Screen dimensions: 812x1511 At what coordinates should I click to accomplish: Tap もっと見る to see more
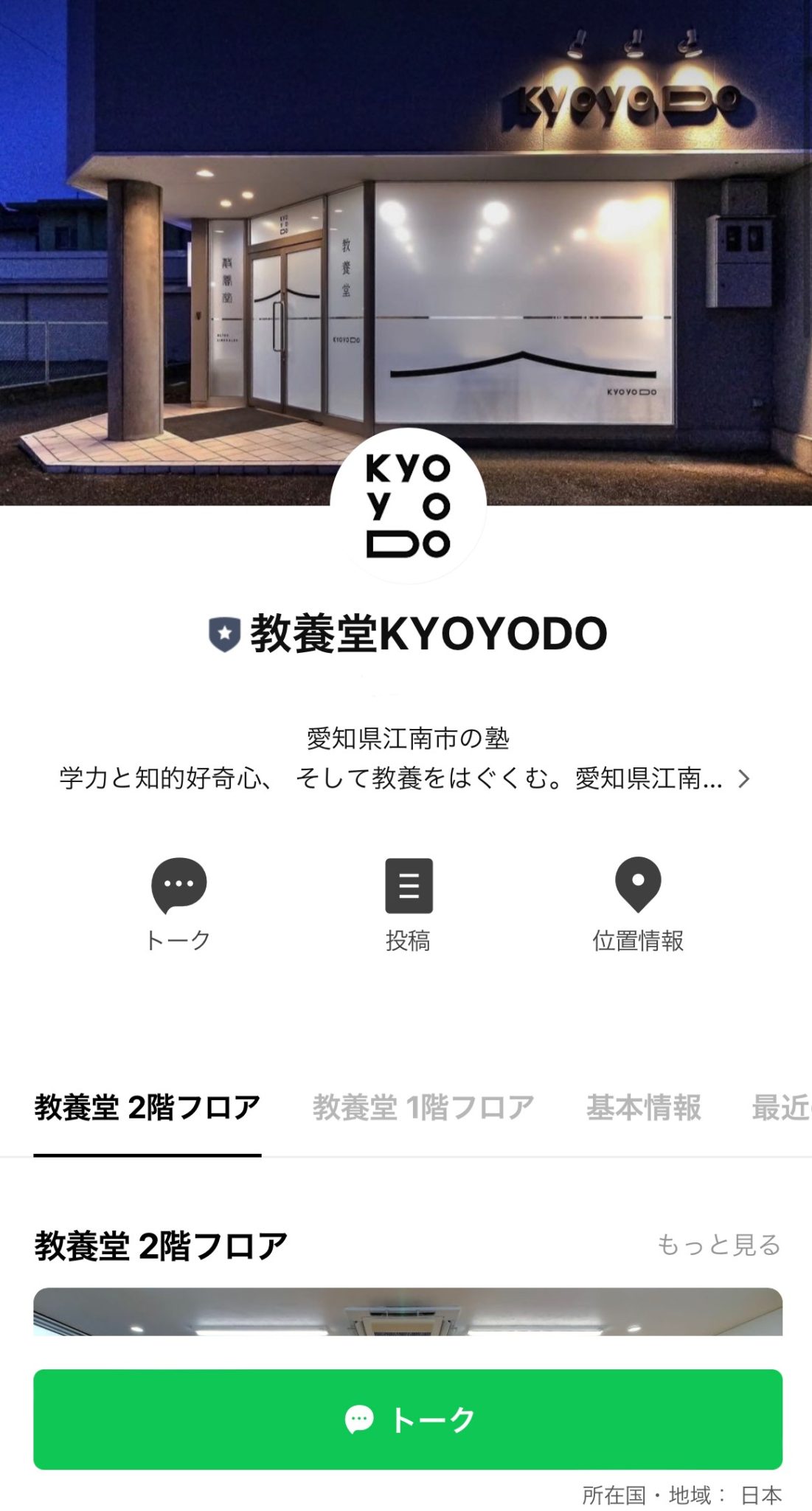pos(718,1245)
